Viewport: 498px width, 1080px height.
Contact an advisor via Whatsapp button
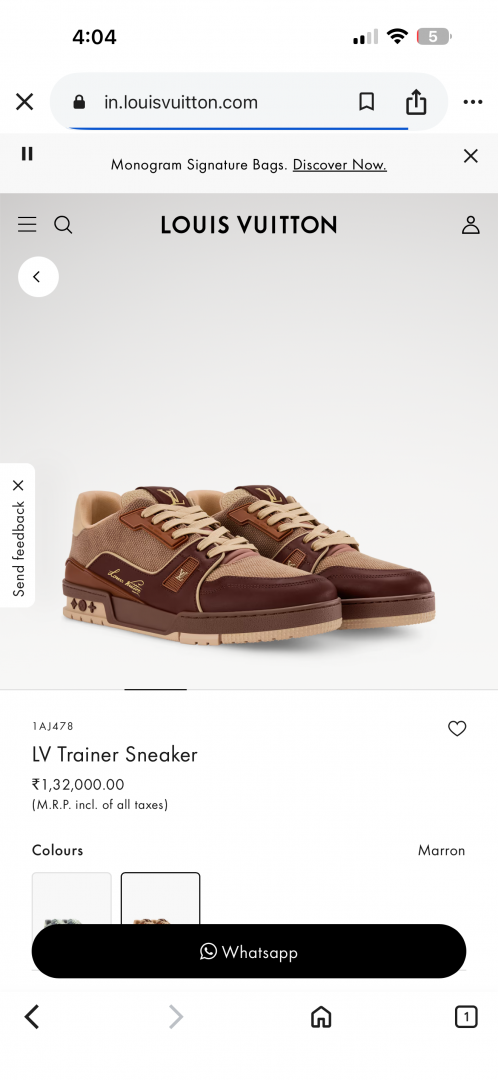(249, 951)
